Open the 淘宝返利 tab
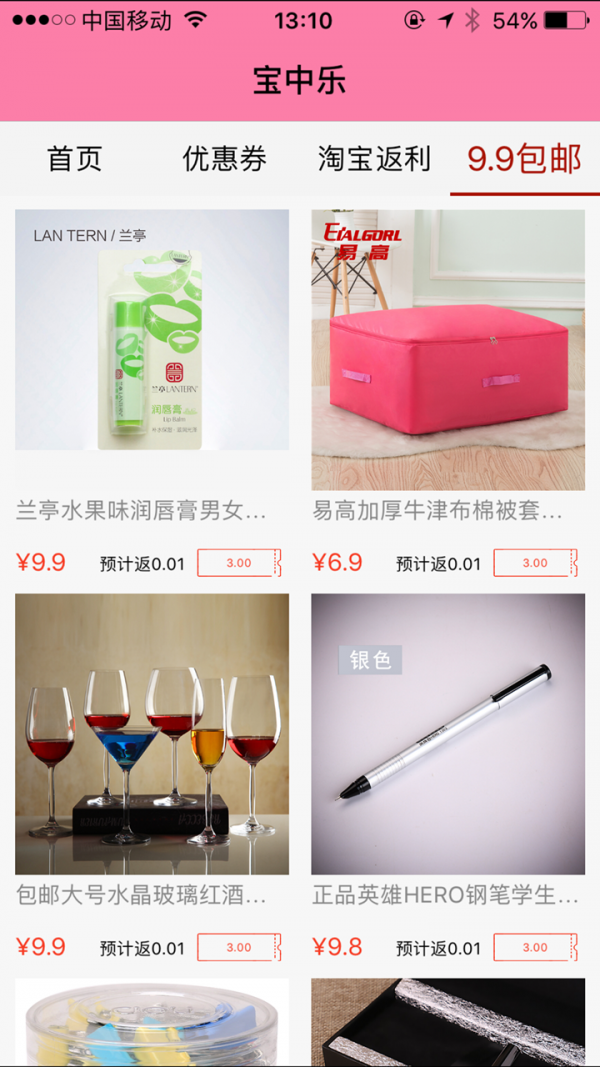The width and height of the screenshot is (600, 1067). (374, 159)
